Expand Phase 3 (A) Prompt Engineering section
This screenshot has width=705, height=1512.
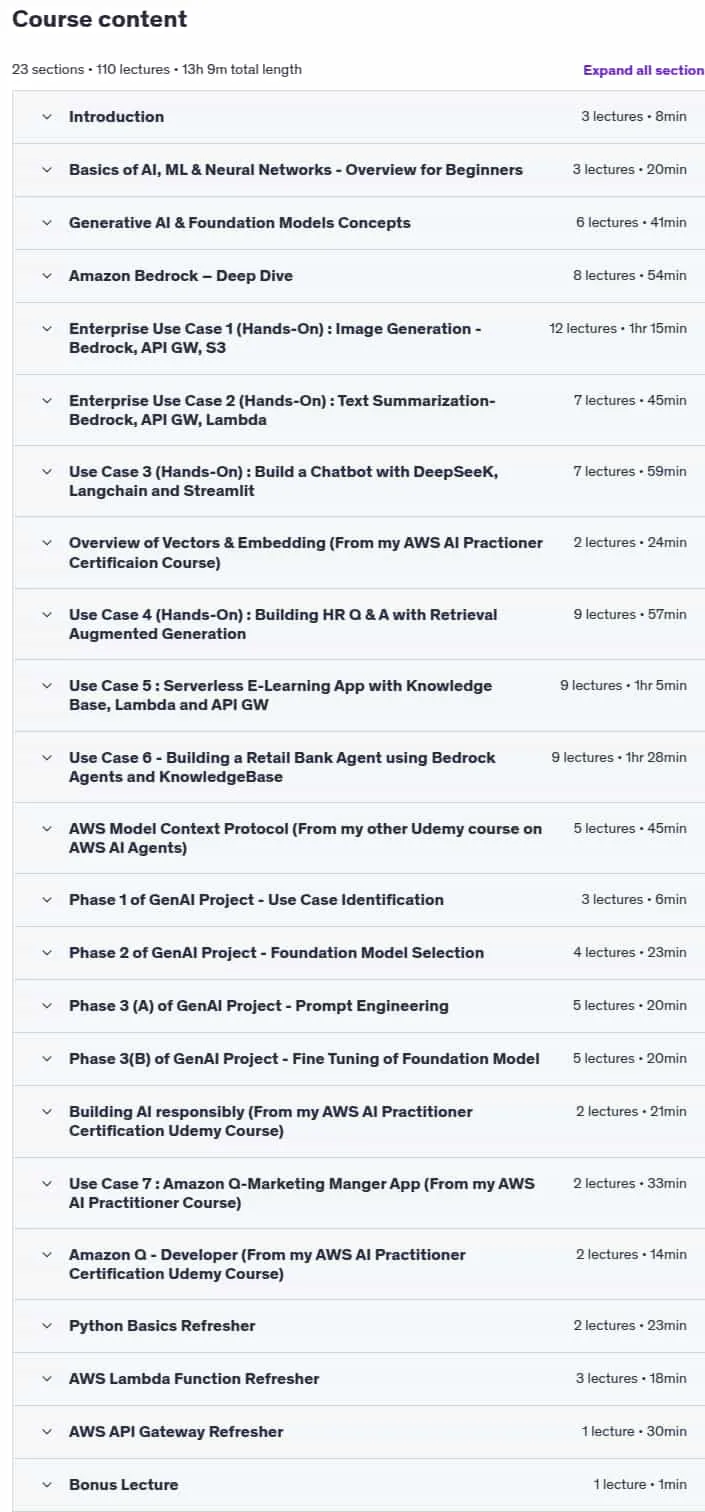tap(358, 1006)
